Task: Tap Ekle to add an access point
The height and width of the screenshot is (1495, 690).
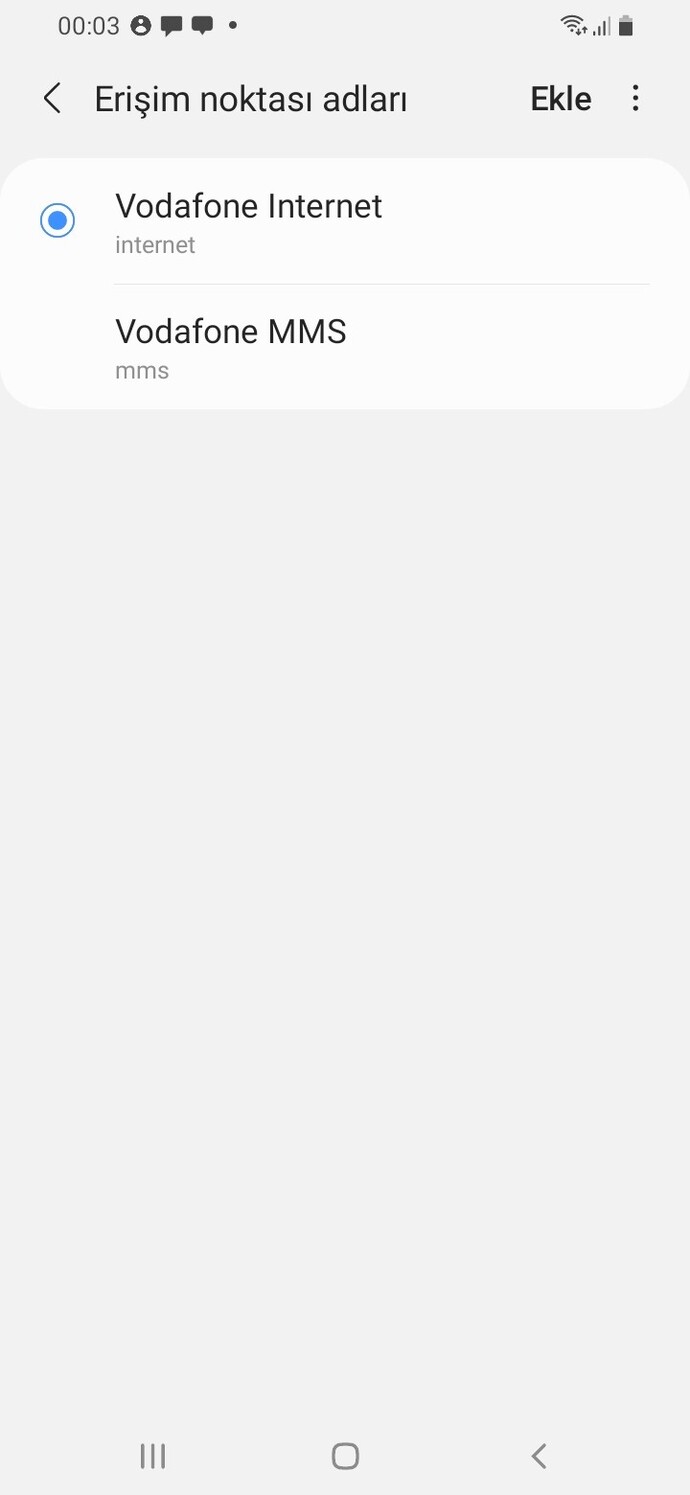Action: tap(561, 99)
